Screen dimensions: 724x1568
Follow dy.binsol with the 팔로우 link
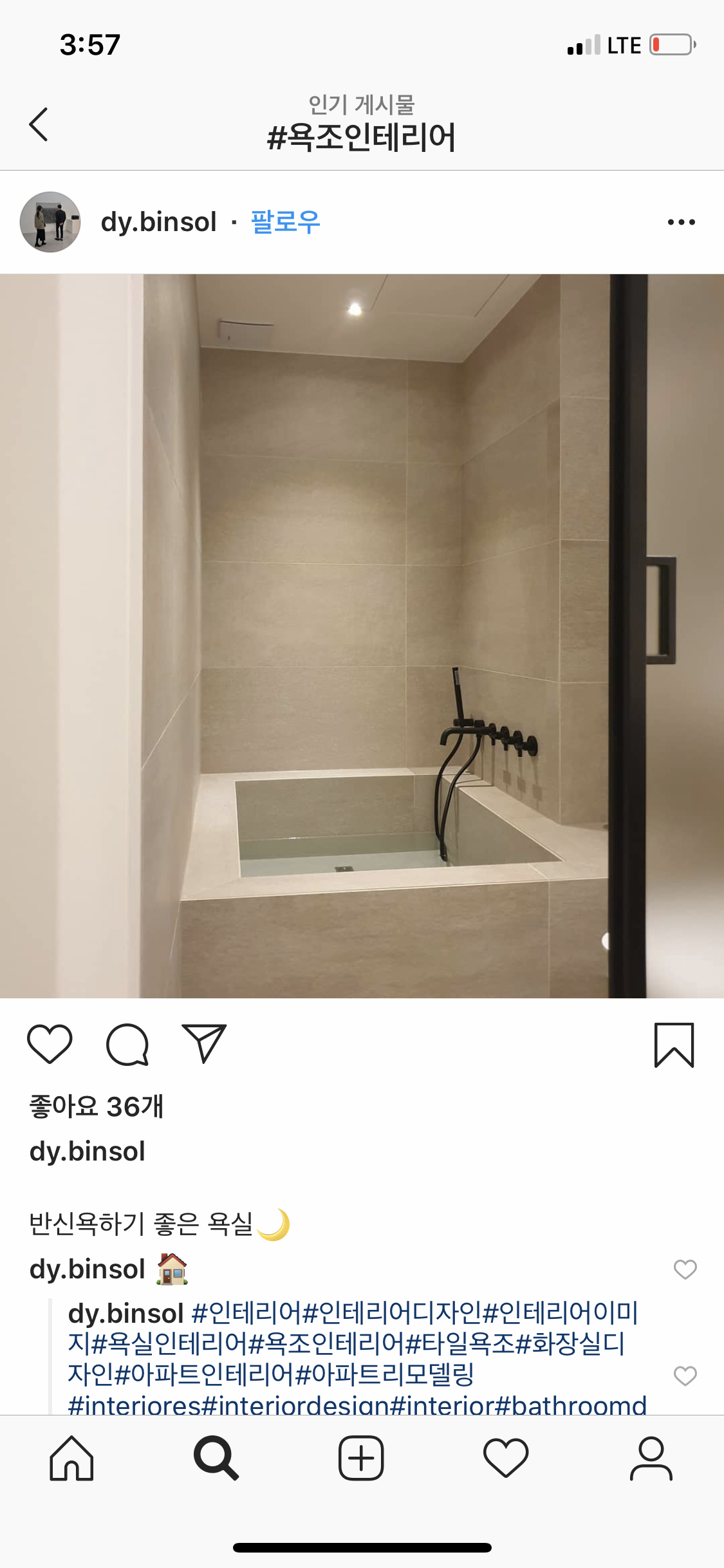click(285, 222)
